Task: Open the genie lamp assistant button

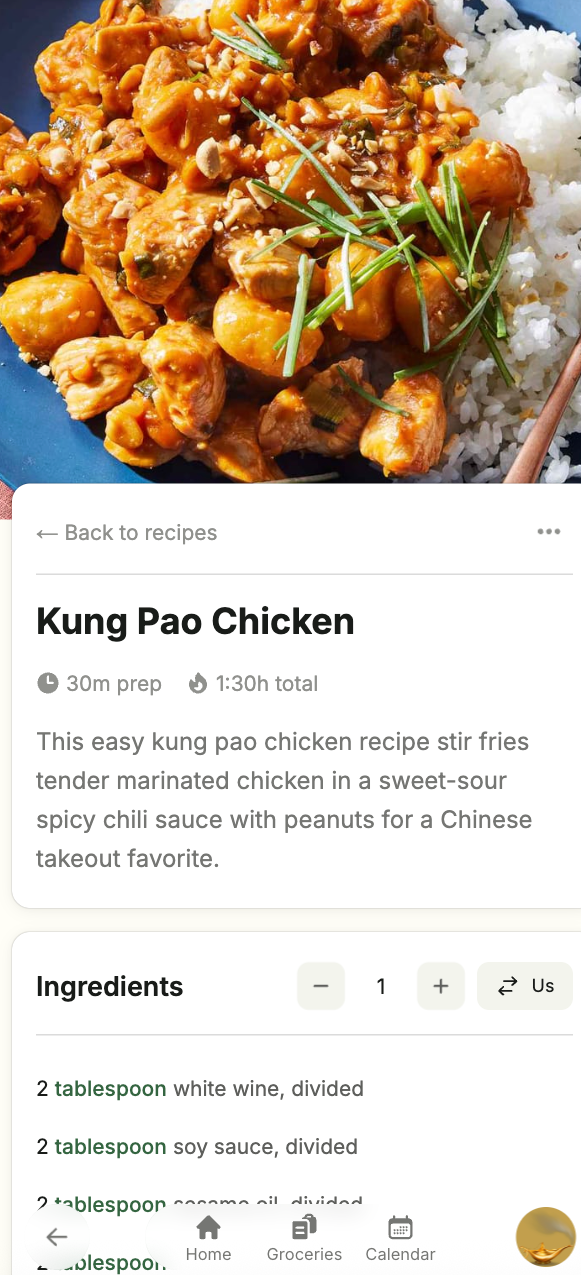Action: pyautogui.click(x=546, y=1237)
